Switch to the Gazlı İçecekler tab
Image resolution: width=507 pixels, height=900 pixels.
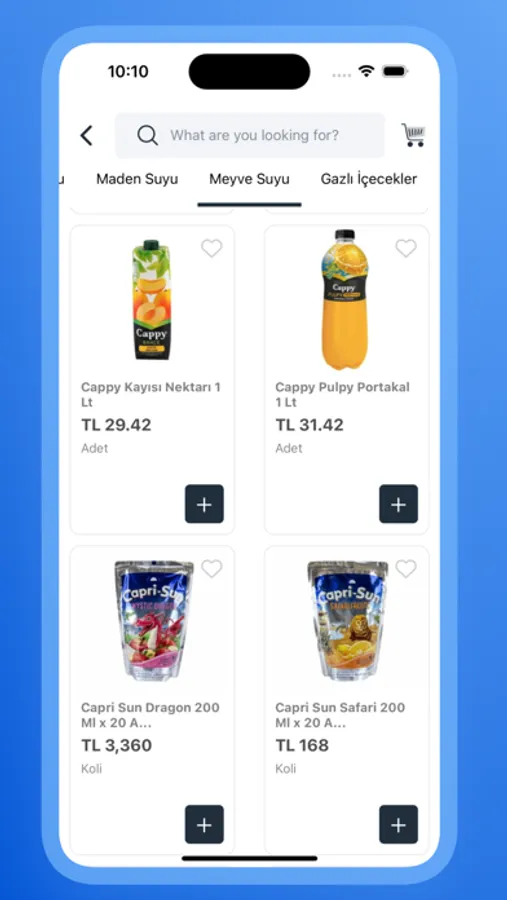click(x=369, y=179)
